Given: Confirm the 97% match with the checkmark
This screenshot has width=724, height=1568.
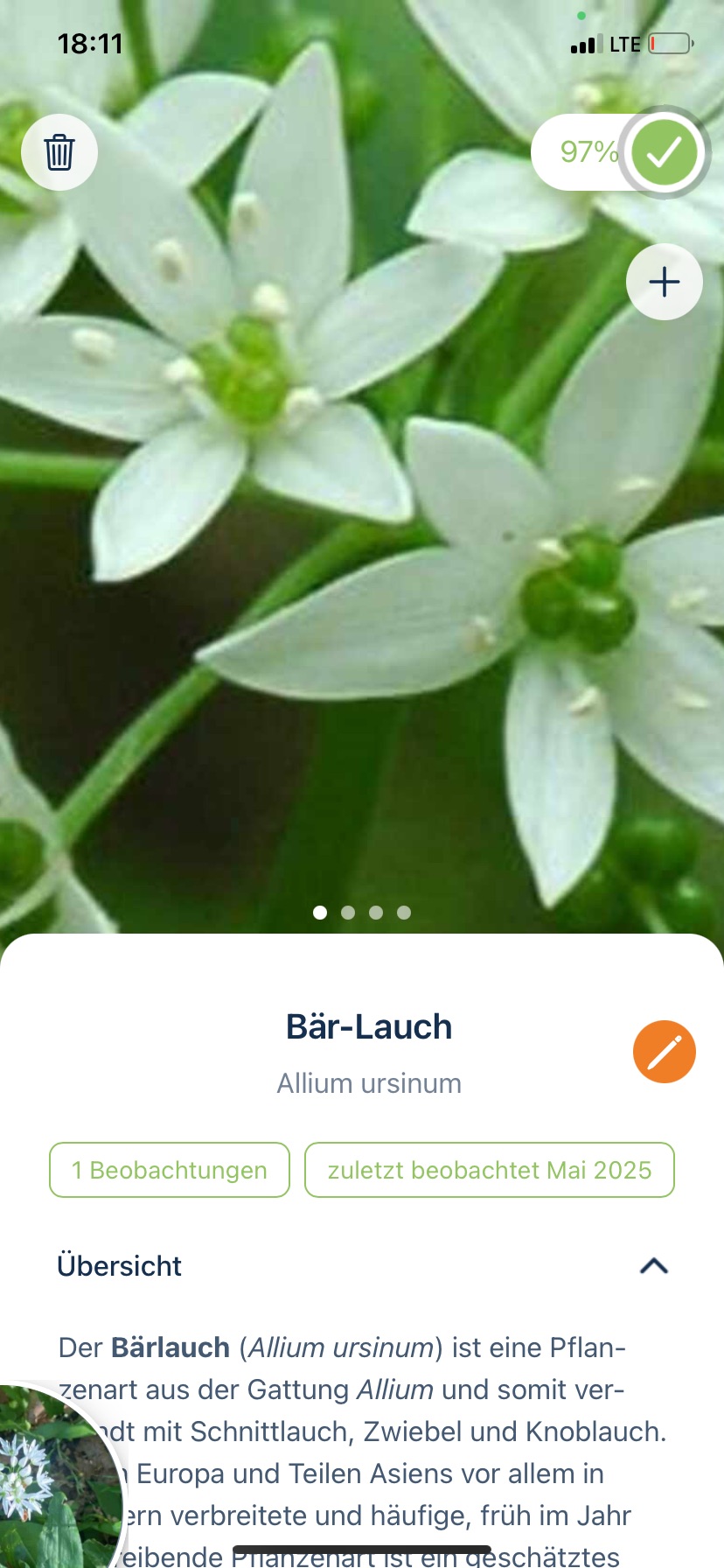Looking at the screenshot, I should [x=664, y=153].
